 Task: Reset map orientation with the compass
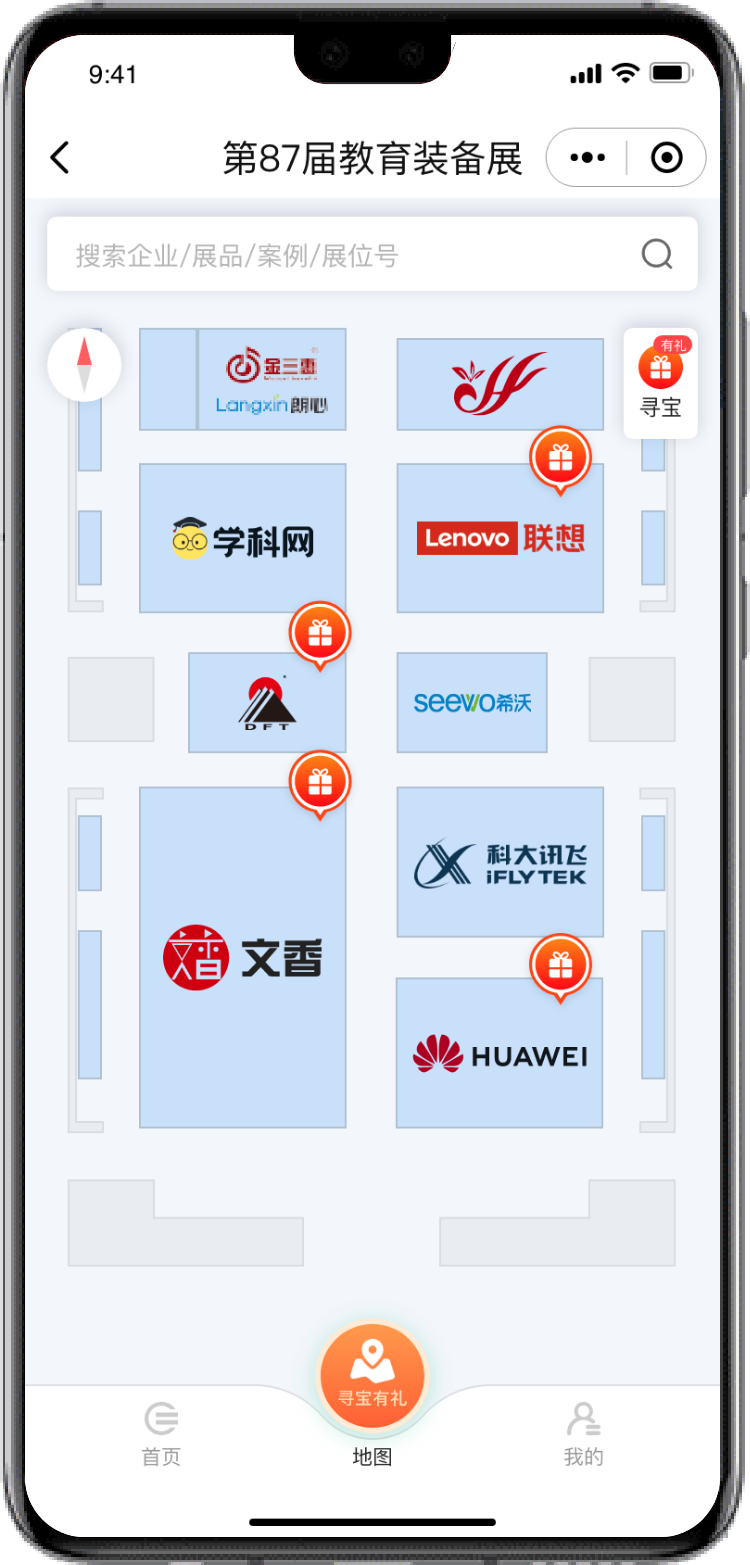click(x=85, y=365)
